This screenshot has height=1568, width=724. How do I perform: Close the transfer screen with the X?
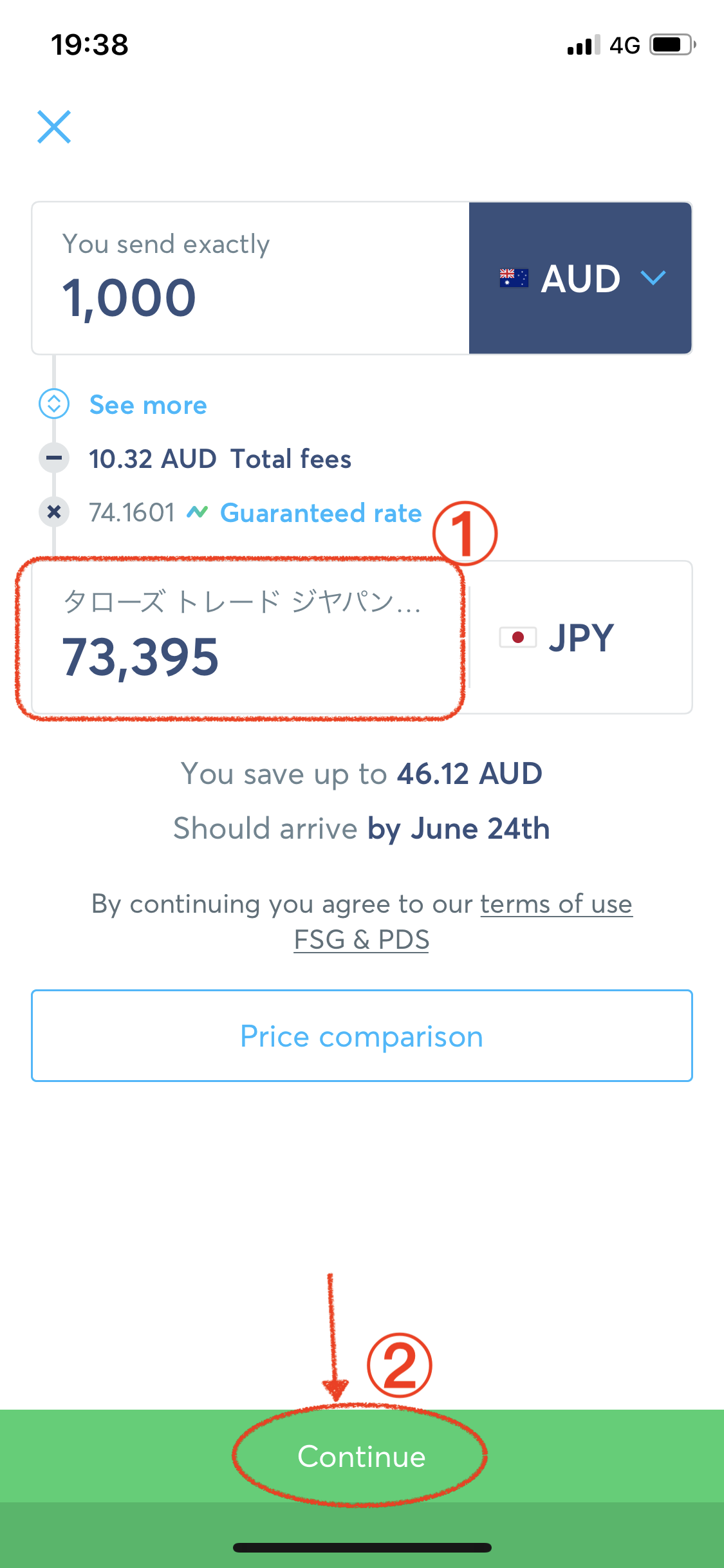point(54,127)
